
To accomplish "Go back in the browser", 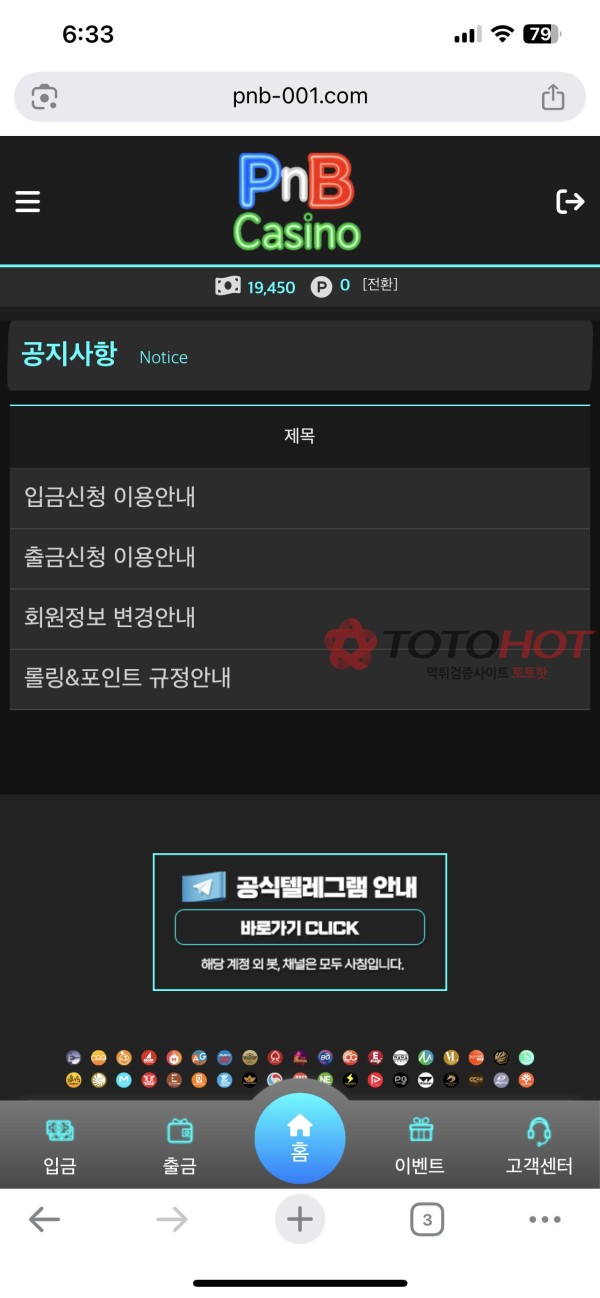I will [44, 1219].
